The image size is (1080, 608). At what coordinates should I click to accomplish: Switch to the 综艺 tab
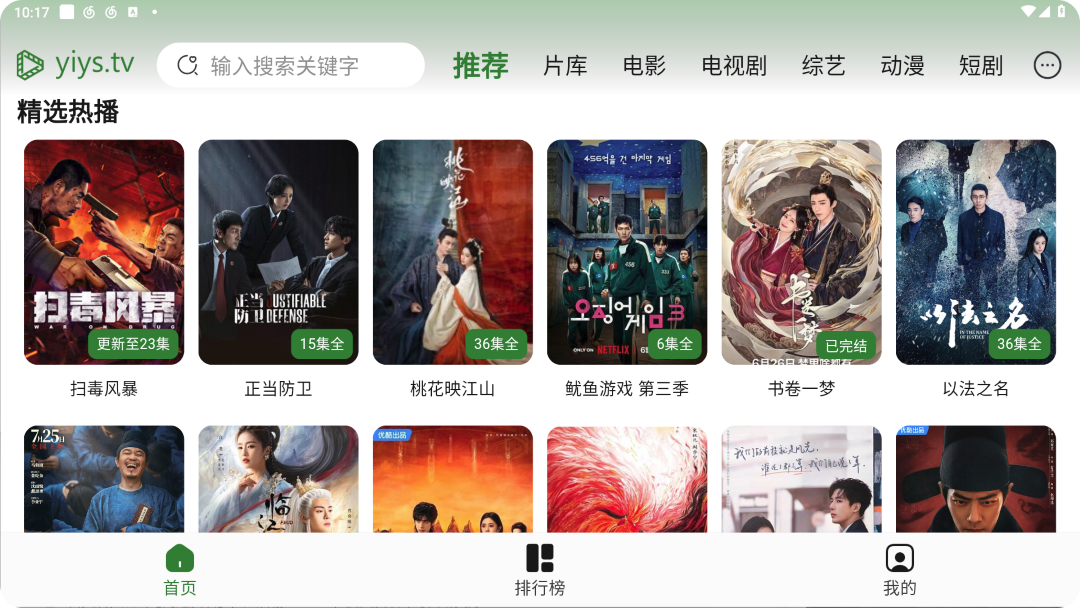(823, 66)
